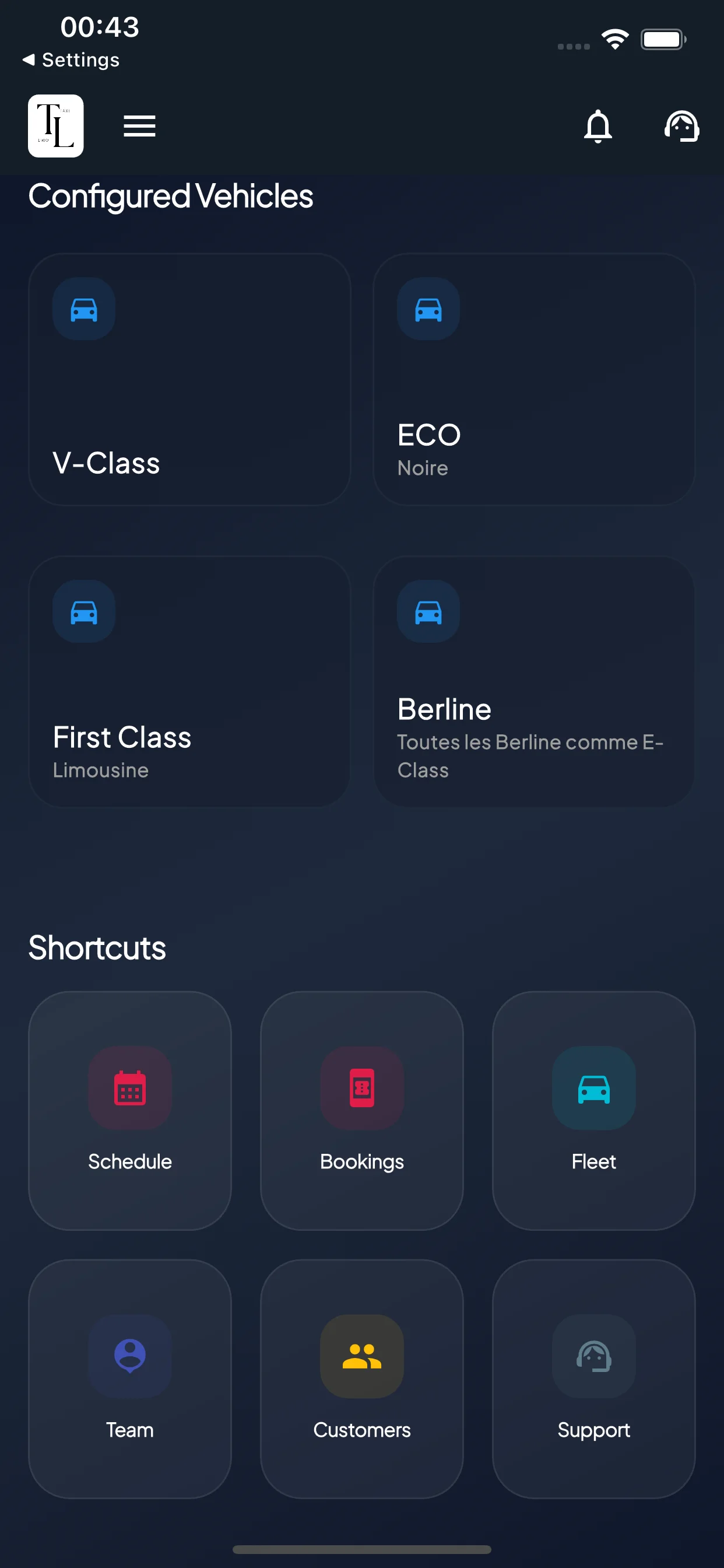Tap the Bookings ticket icon
The image size is (724, 1568).
(361, 1089)
